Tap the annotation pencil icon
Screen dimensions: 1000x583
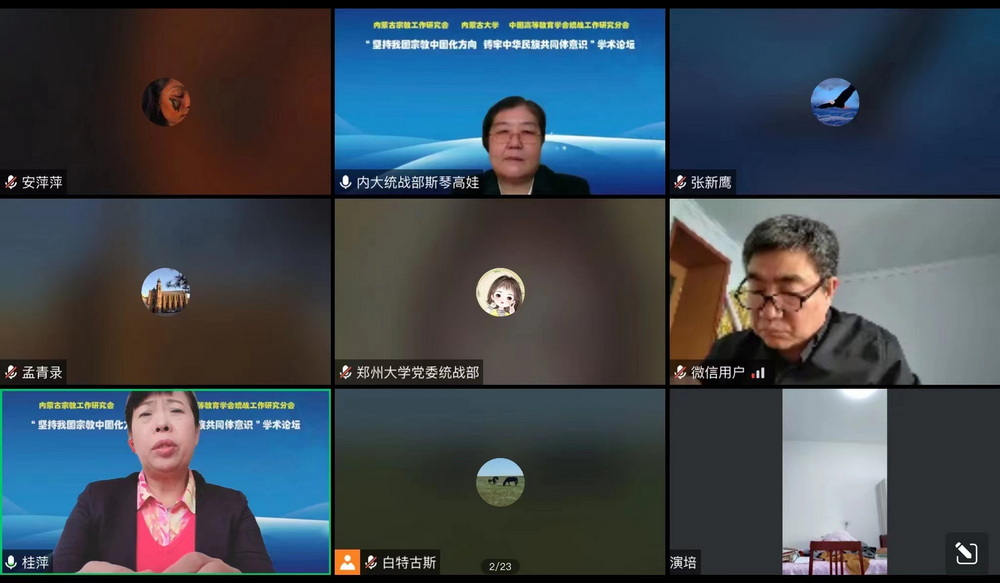click(966, 553)
